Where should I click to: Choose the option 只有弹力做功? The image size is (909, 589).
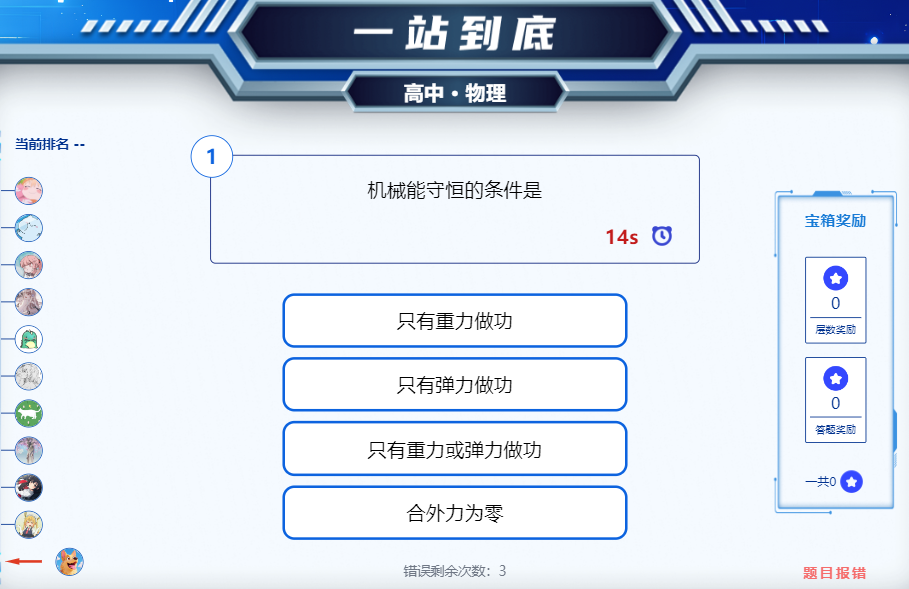(x=454, y=385)
